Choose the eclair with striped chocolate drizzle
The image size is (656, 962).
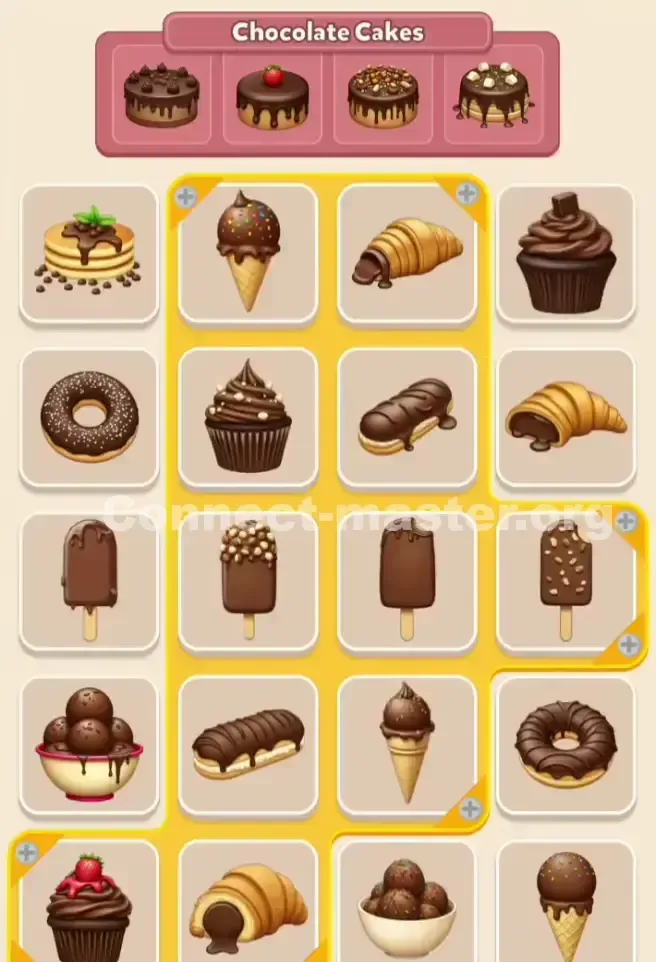(x=248, y=745)
